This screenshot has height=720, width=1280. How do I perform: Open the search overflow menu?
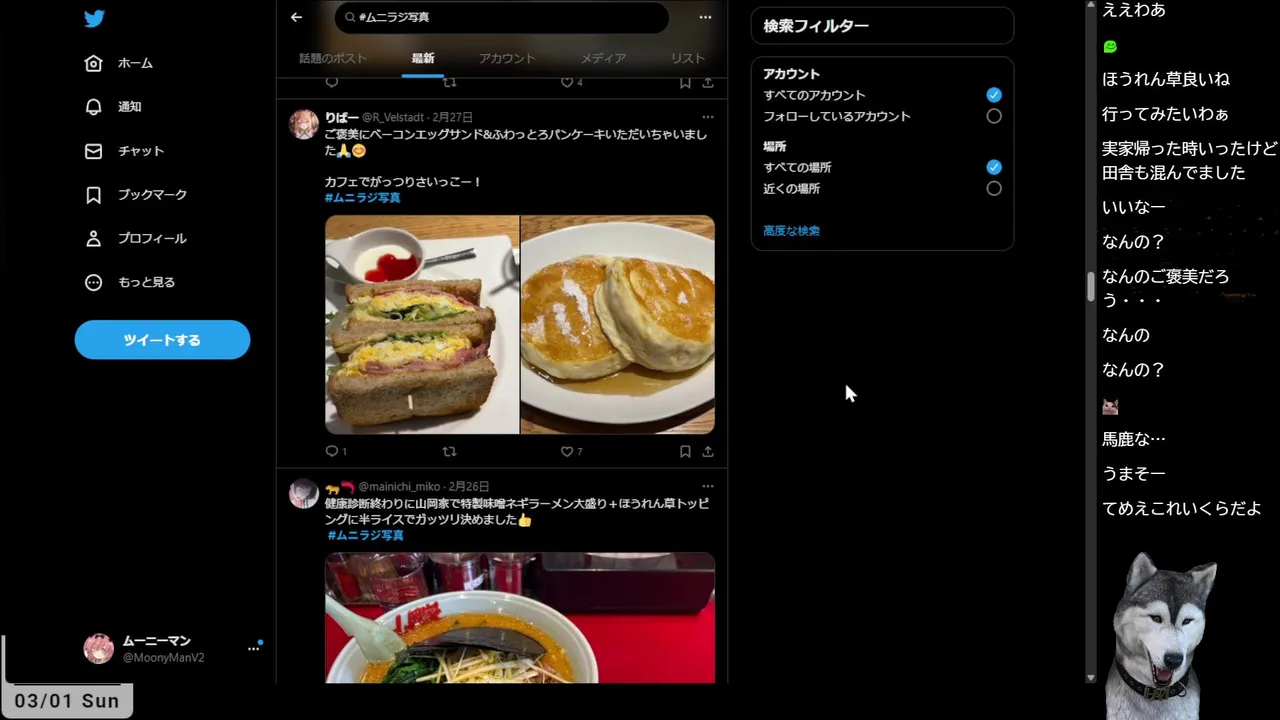[705, 17]
